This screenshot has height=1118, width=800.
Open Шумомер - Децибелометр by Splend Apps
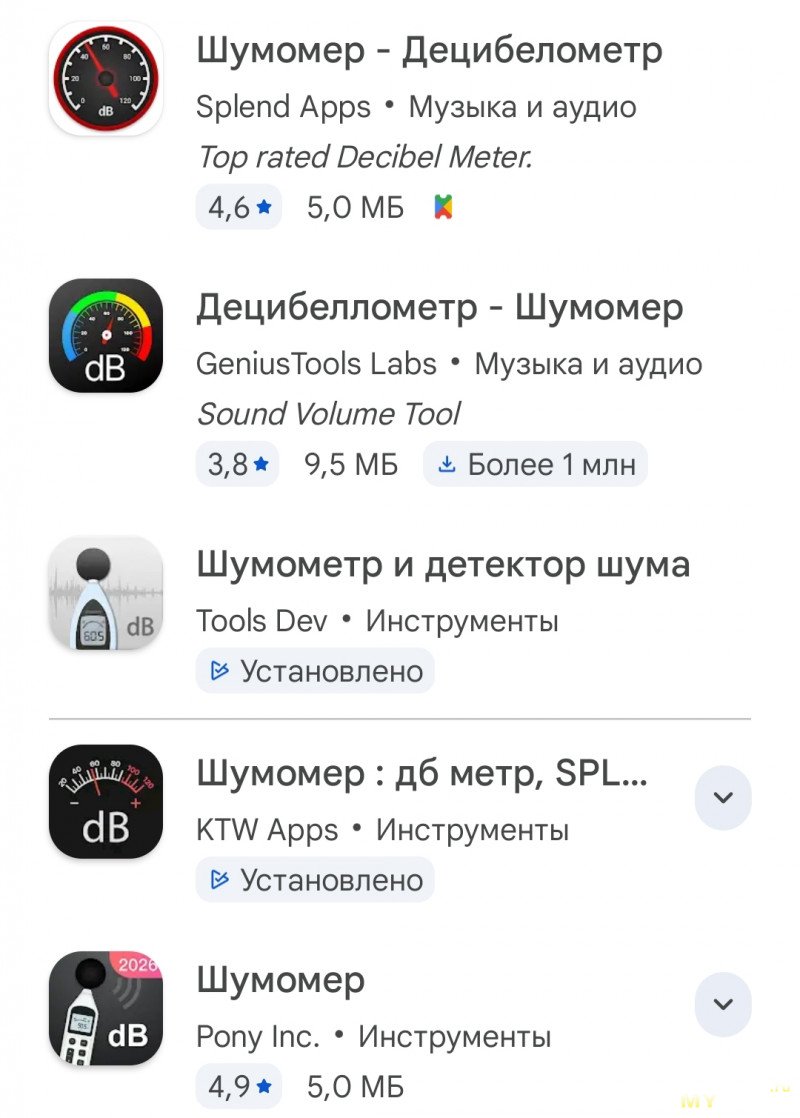pyautogui.click(x=429, y=51)
